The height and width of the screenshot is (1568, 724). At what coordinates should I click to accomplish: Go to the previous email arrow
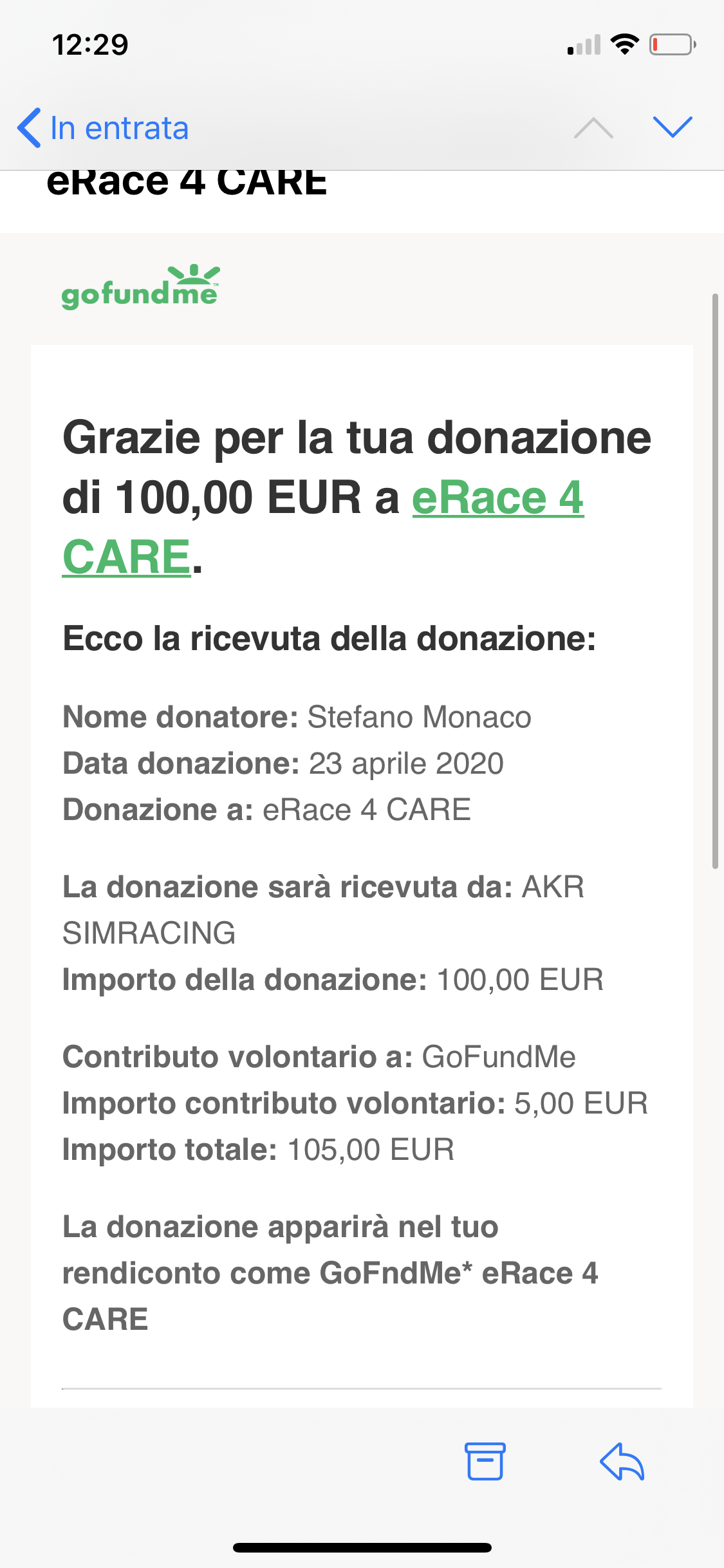(593, 127)
